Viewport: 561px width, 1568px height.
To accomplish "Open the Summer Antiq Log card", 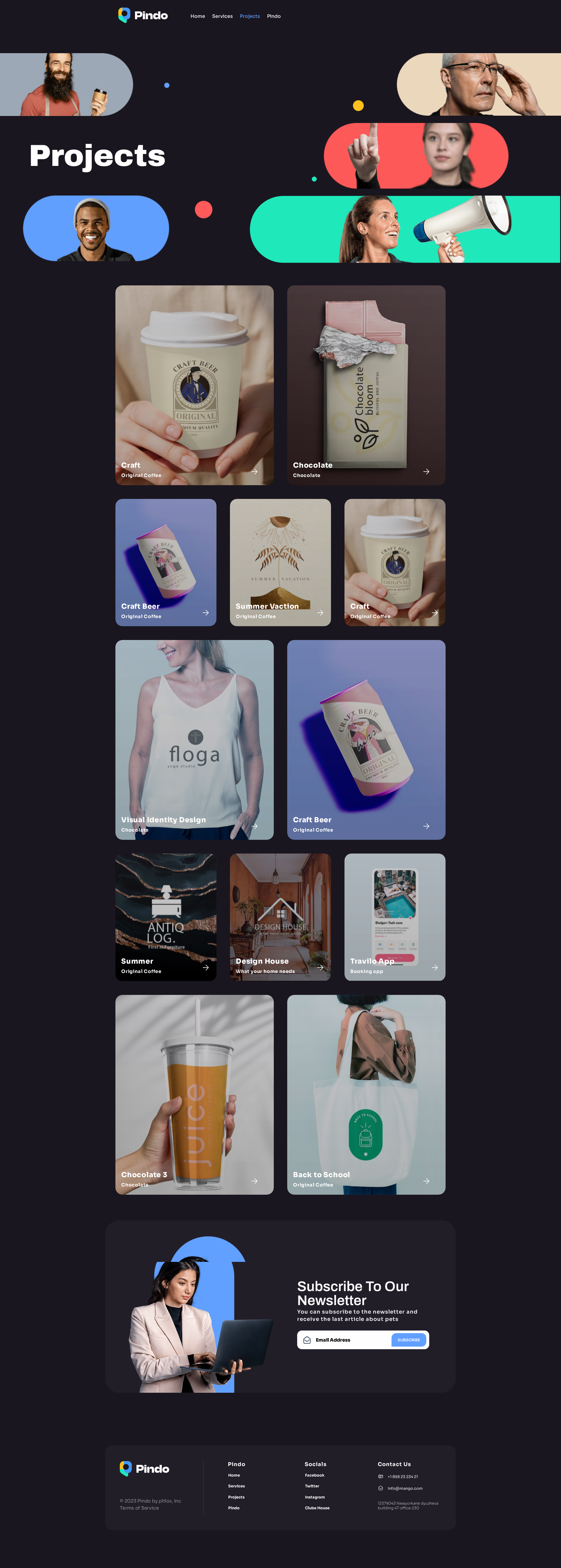I will pos(166,917).
